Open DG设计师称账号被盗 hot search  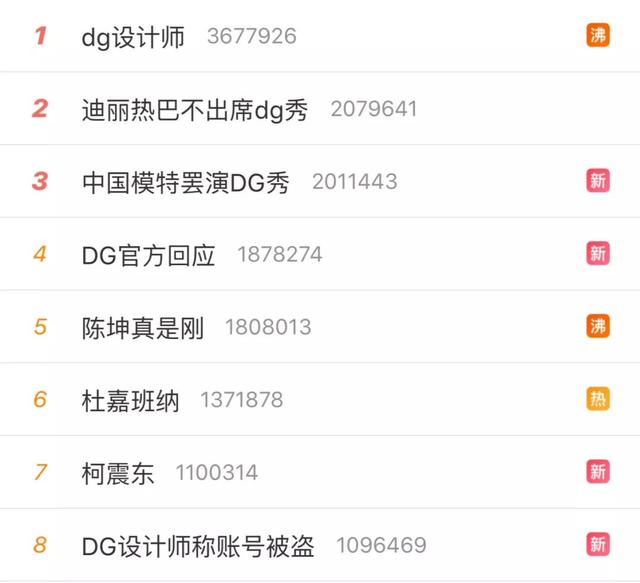(198, 545)
